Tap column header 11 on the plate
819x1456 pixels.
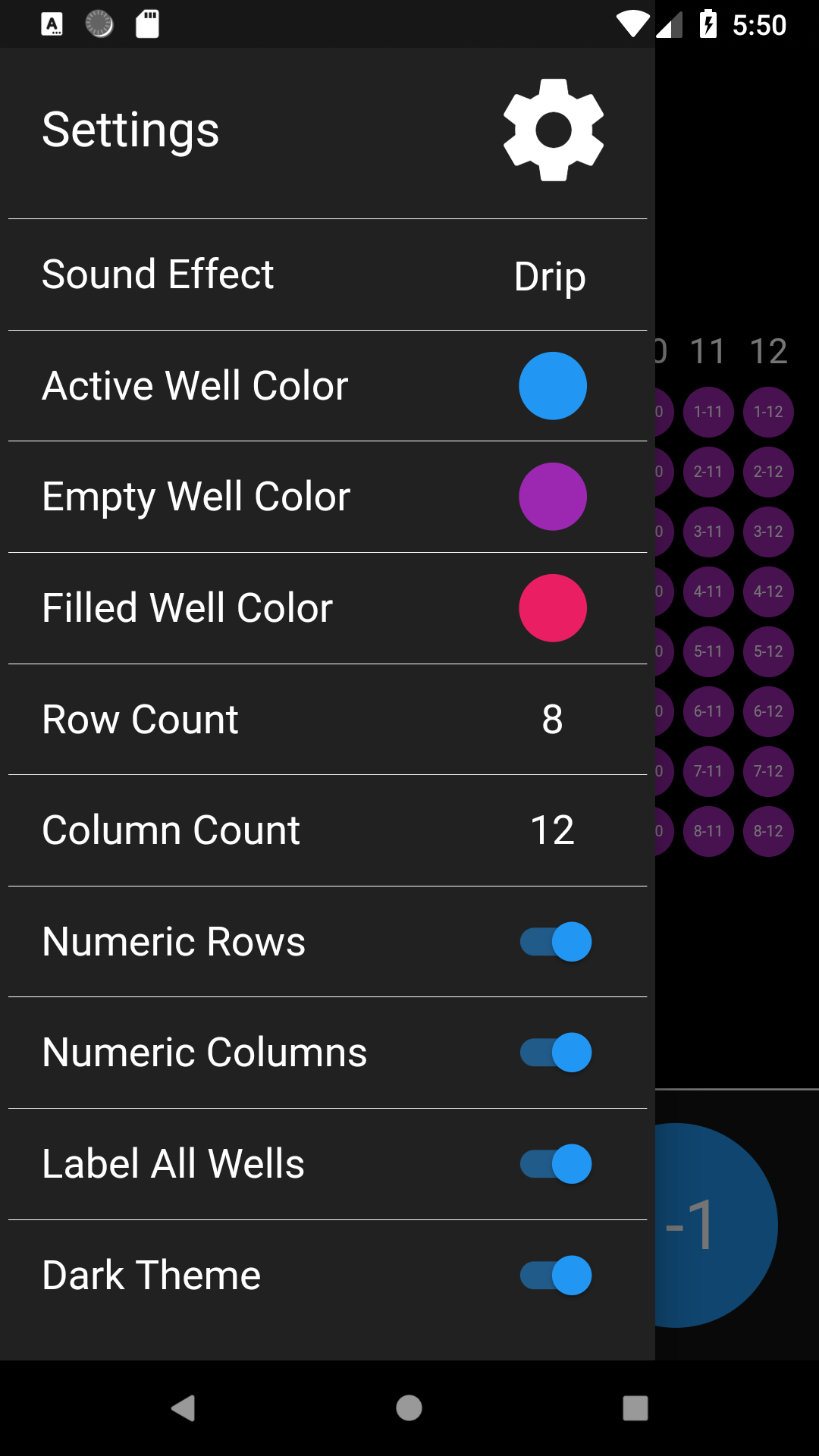[708, 351]
